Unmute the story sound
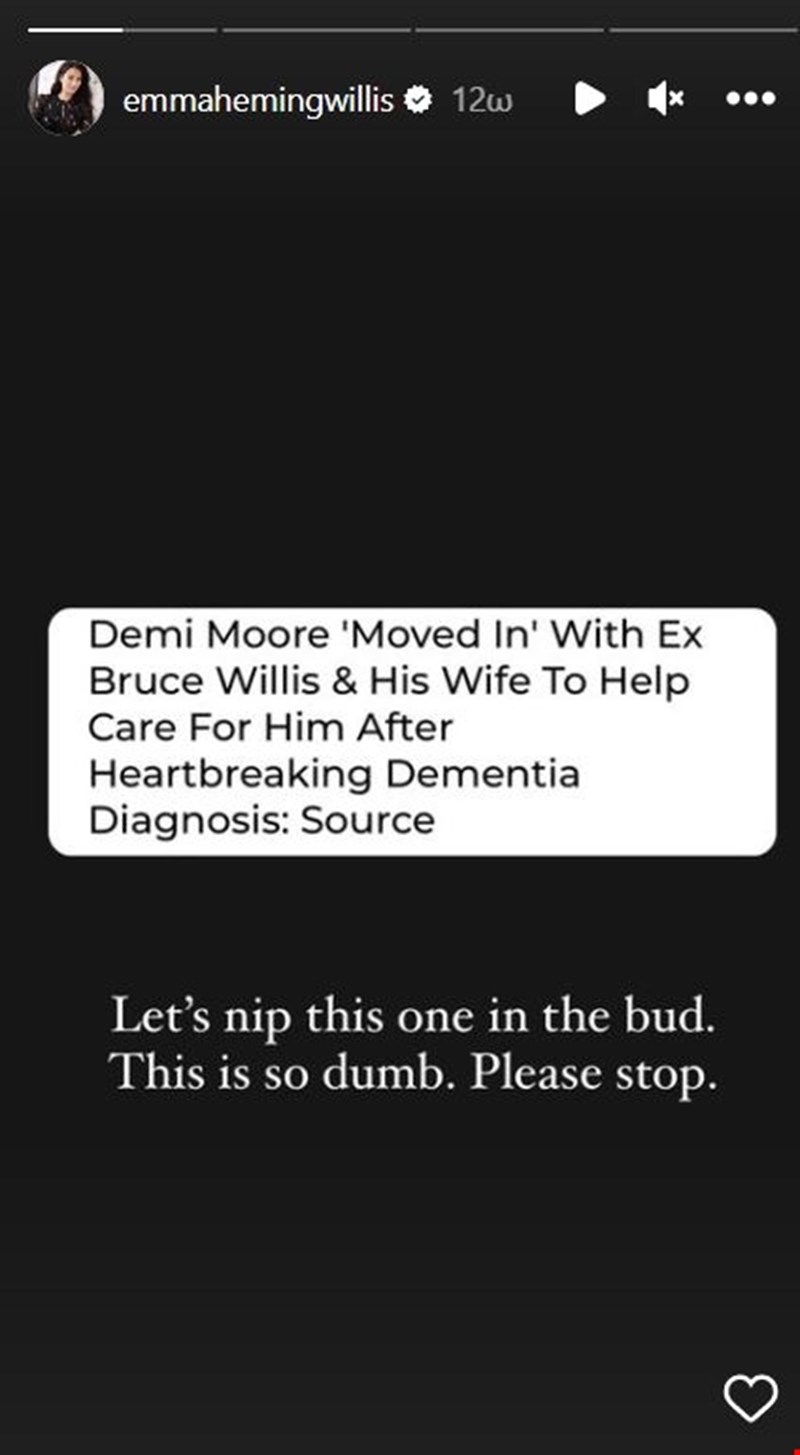800x1455 pixels. [x=665, y=98]
